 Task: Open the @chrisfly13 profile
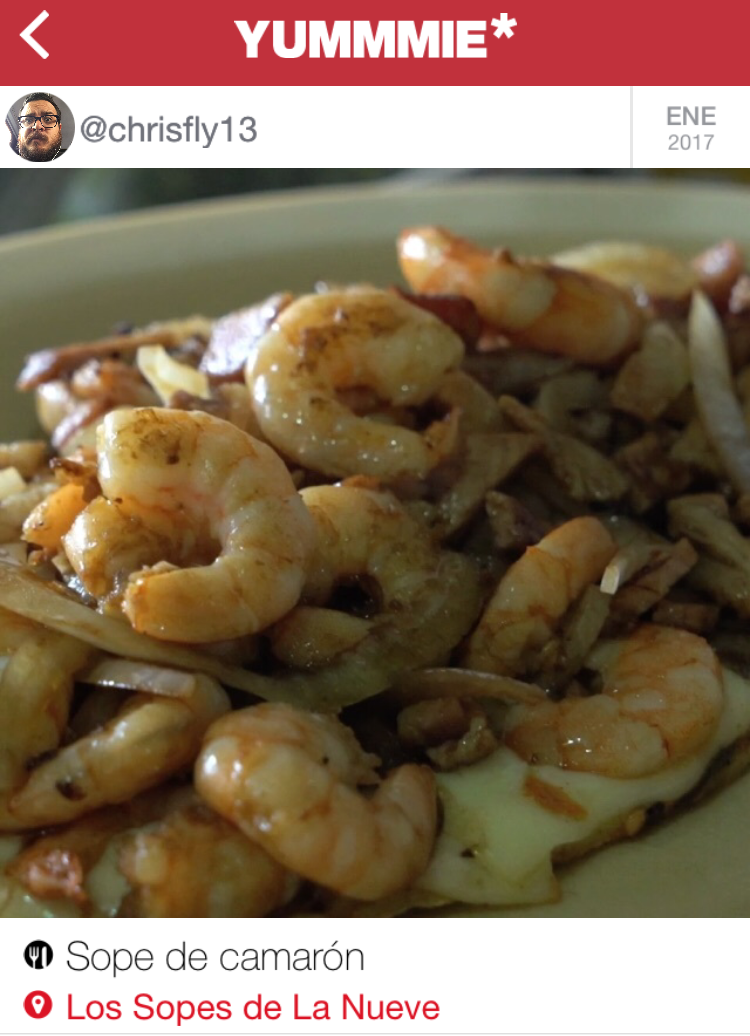tap(168, 129)
